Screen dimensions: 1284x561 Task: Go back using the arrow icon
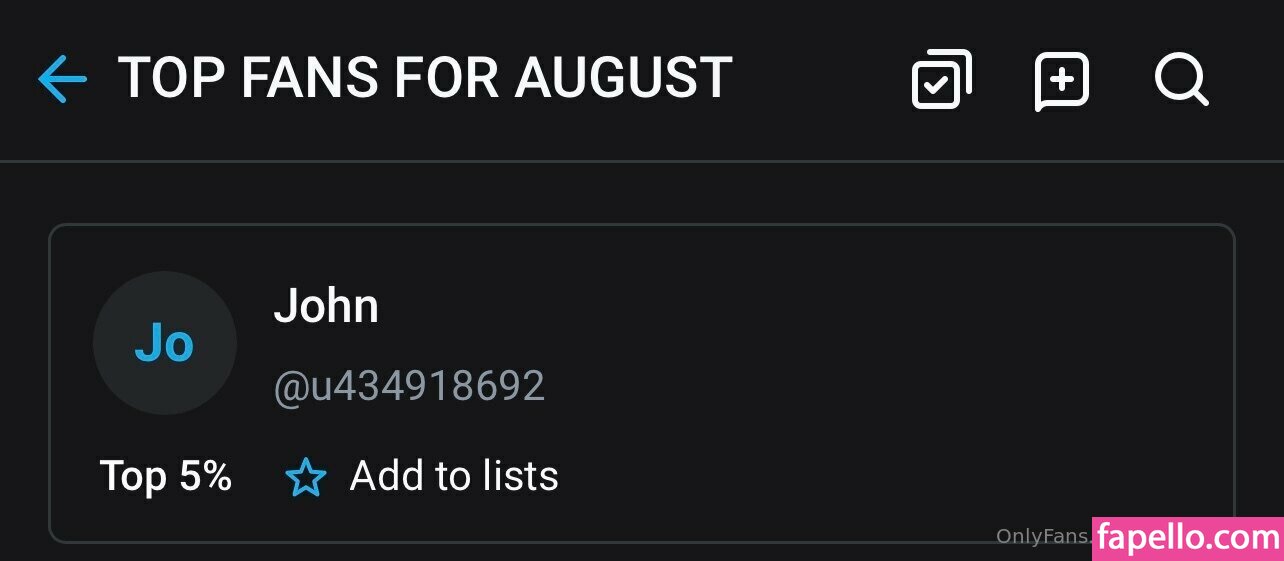(62, 79)
